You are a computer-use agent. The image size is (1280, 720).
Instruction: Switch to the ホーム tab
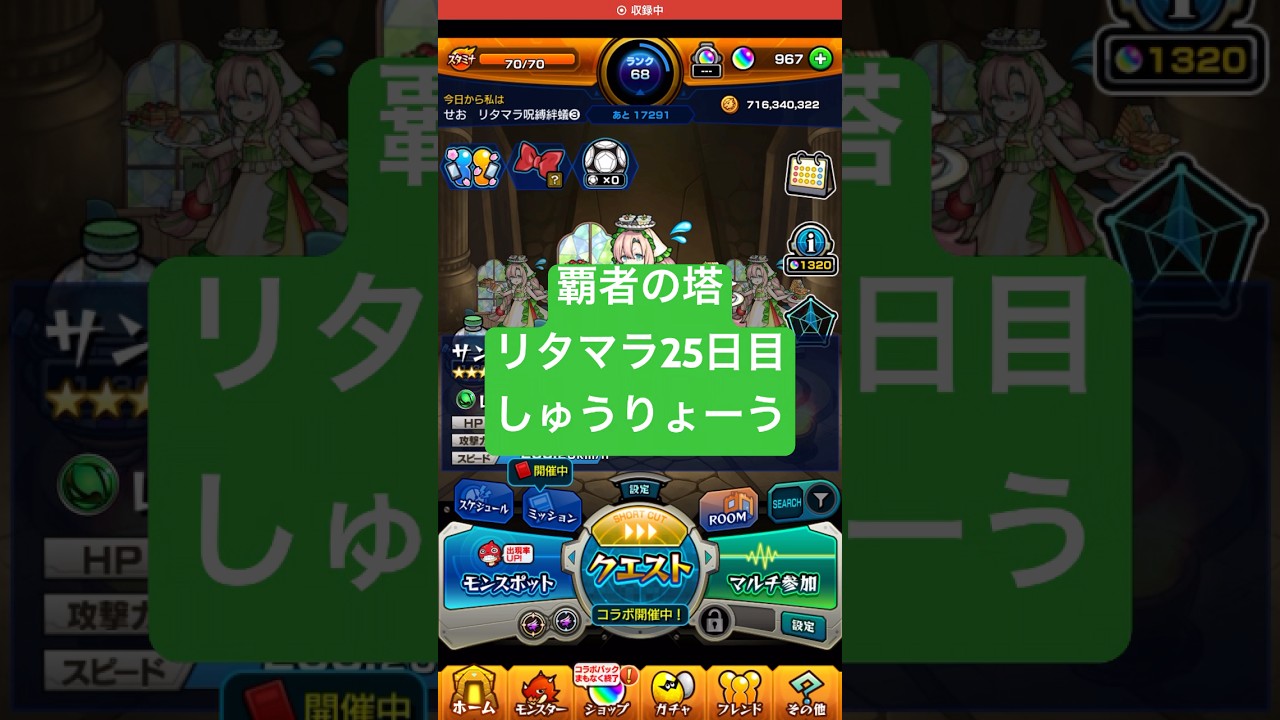473,693
